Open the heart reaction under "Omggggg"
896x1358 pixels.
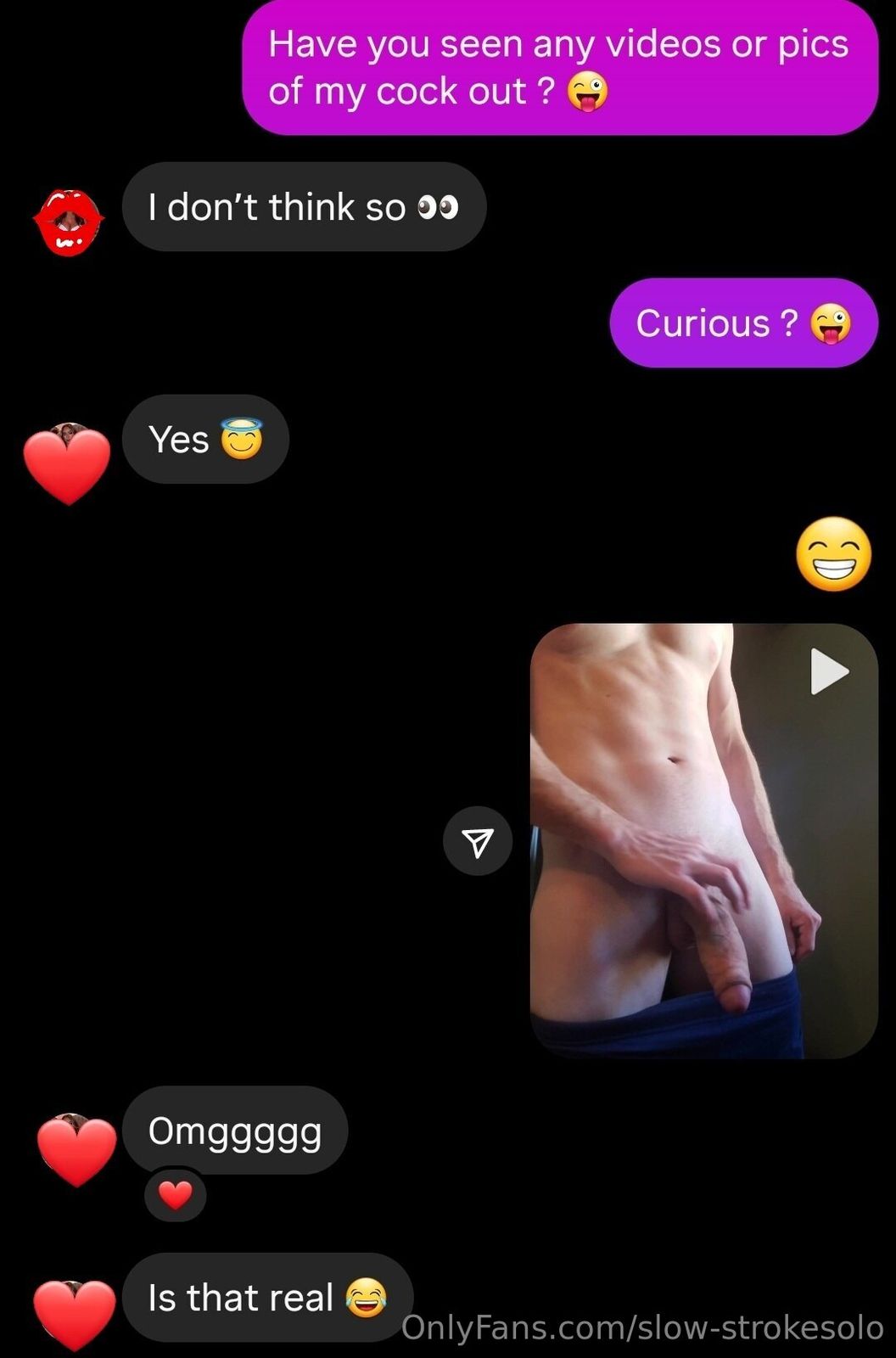pos(176,1195)
